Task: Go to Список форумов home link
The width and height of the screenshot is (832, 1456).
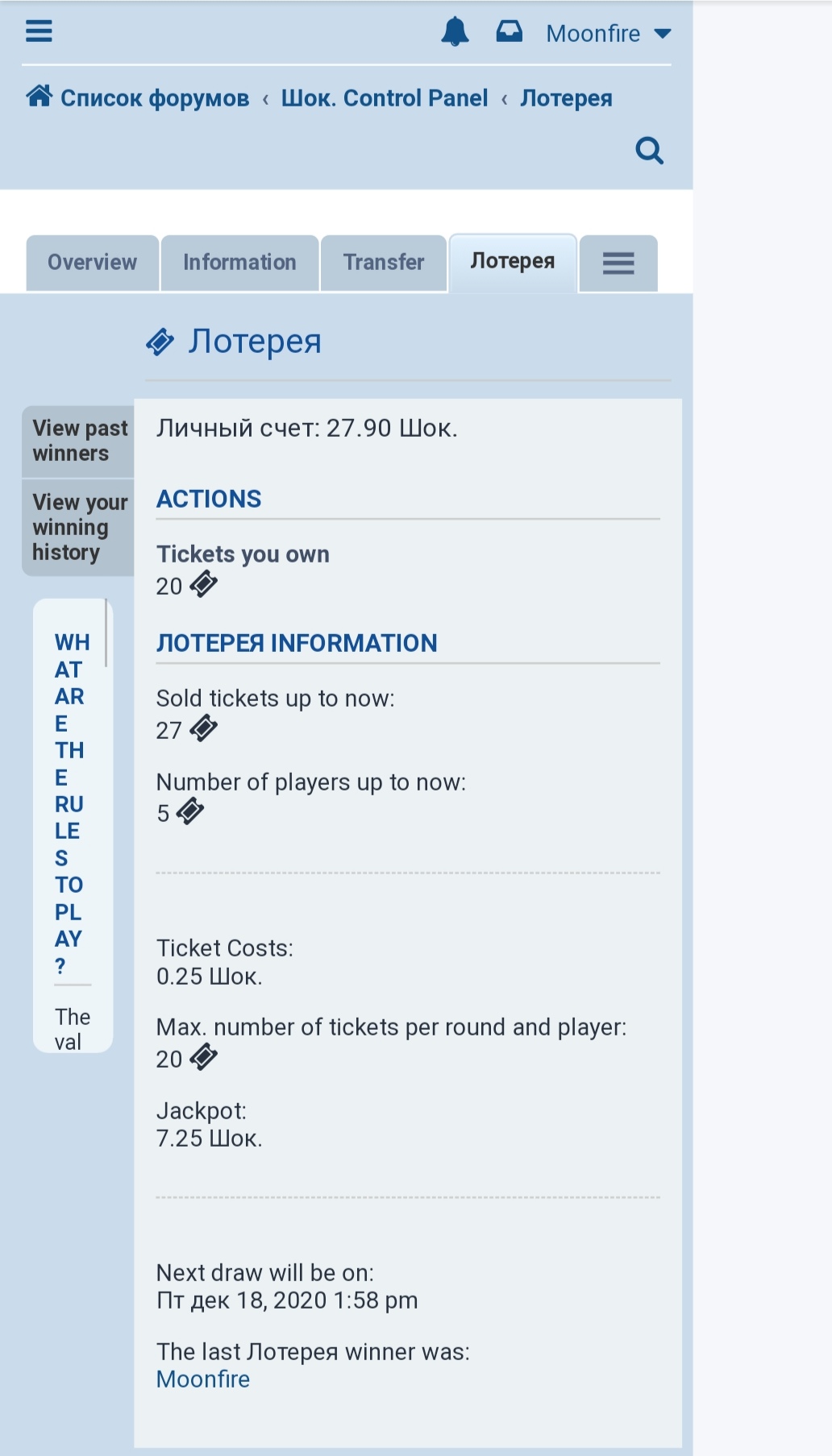Action: tap(139, 98)
